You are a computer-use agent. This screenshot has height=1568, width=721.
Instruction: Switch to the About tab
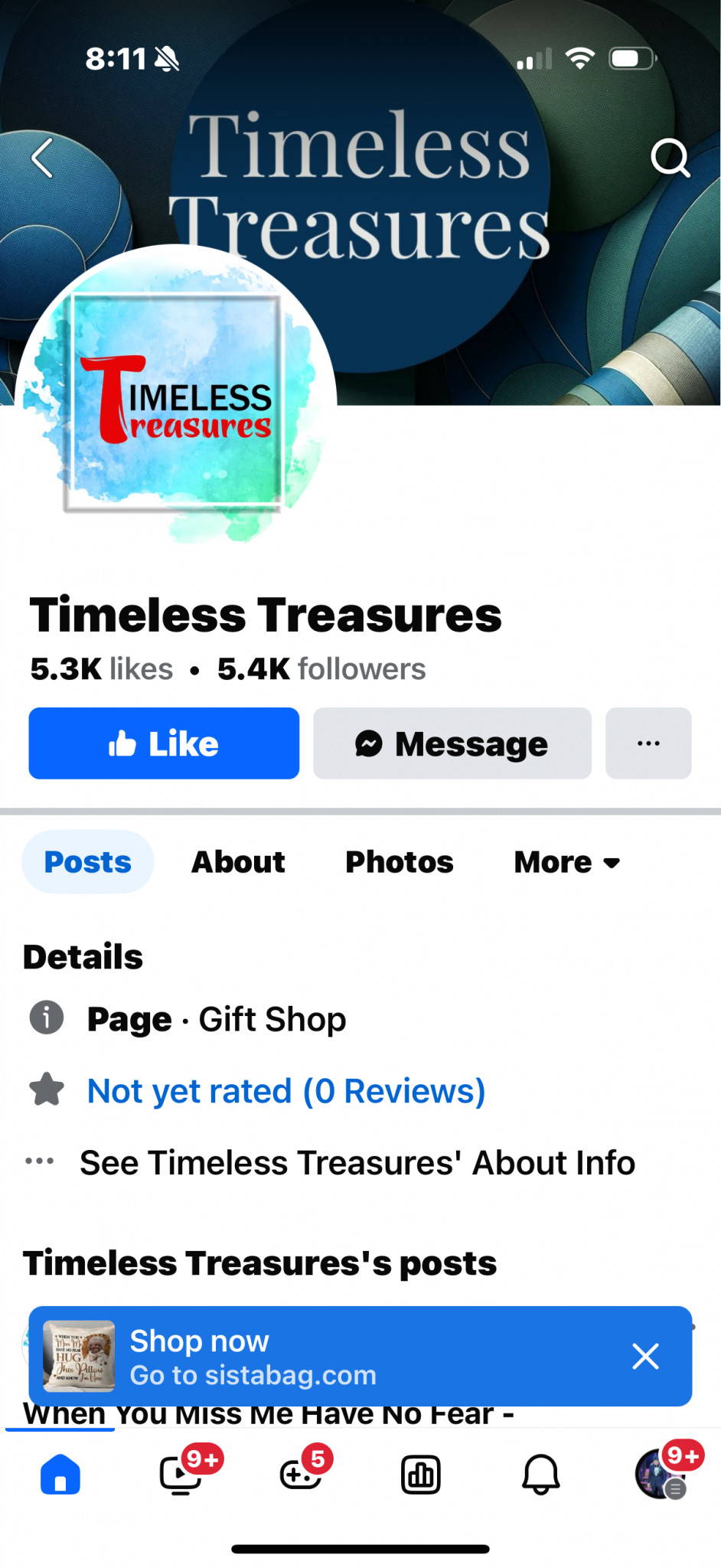(238, 862)
